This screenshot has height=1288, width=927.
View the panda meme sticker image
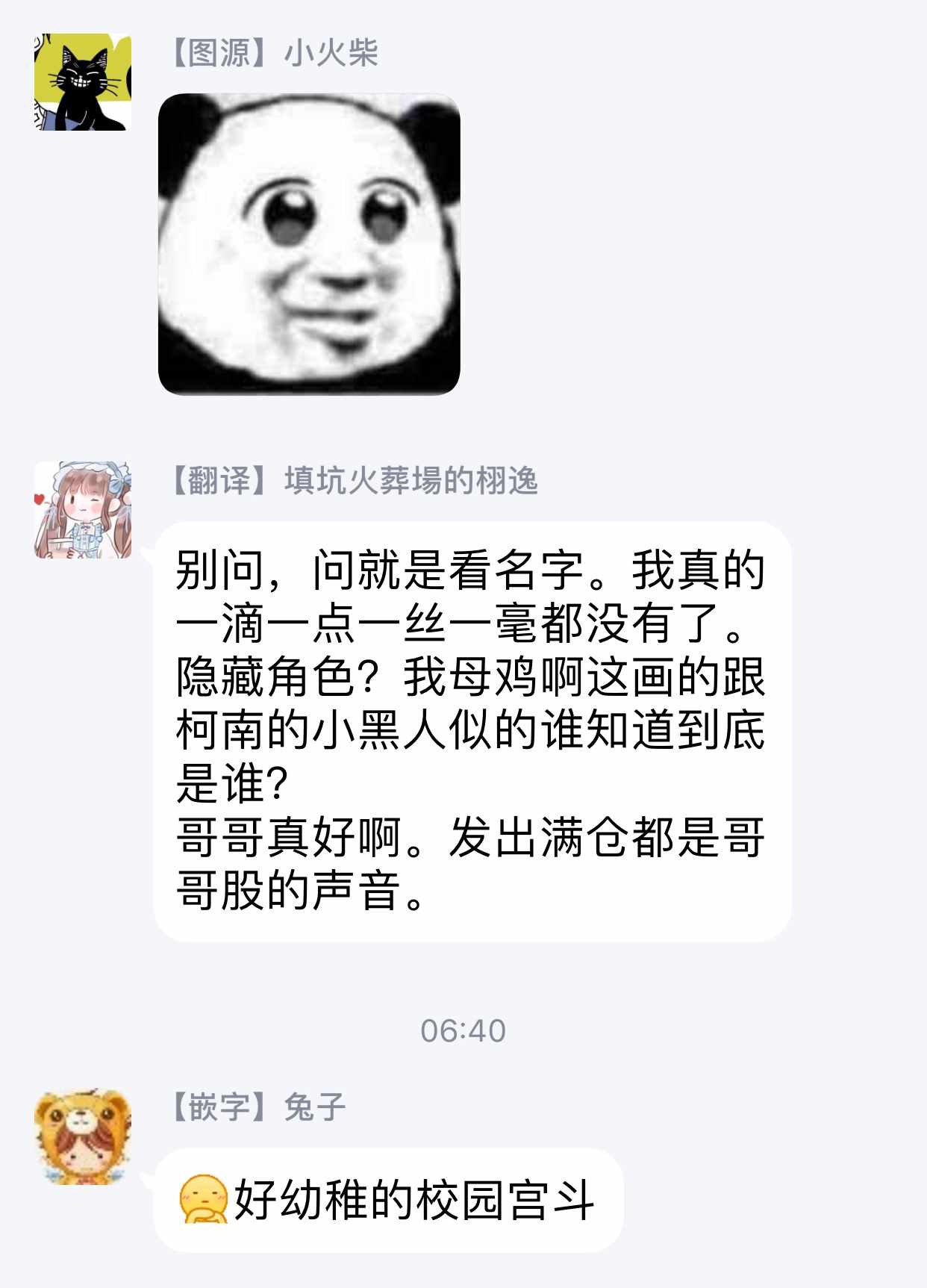[309, 244]
